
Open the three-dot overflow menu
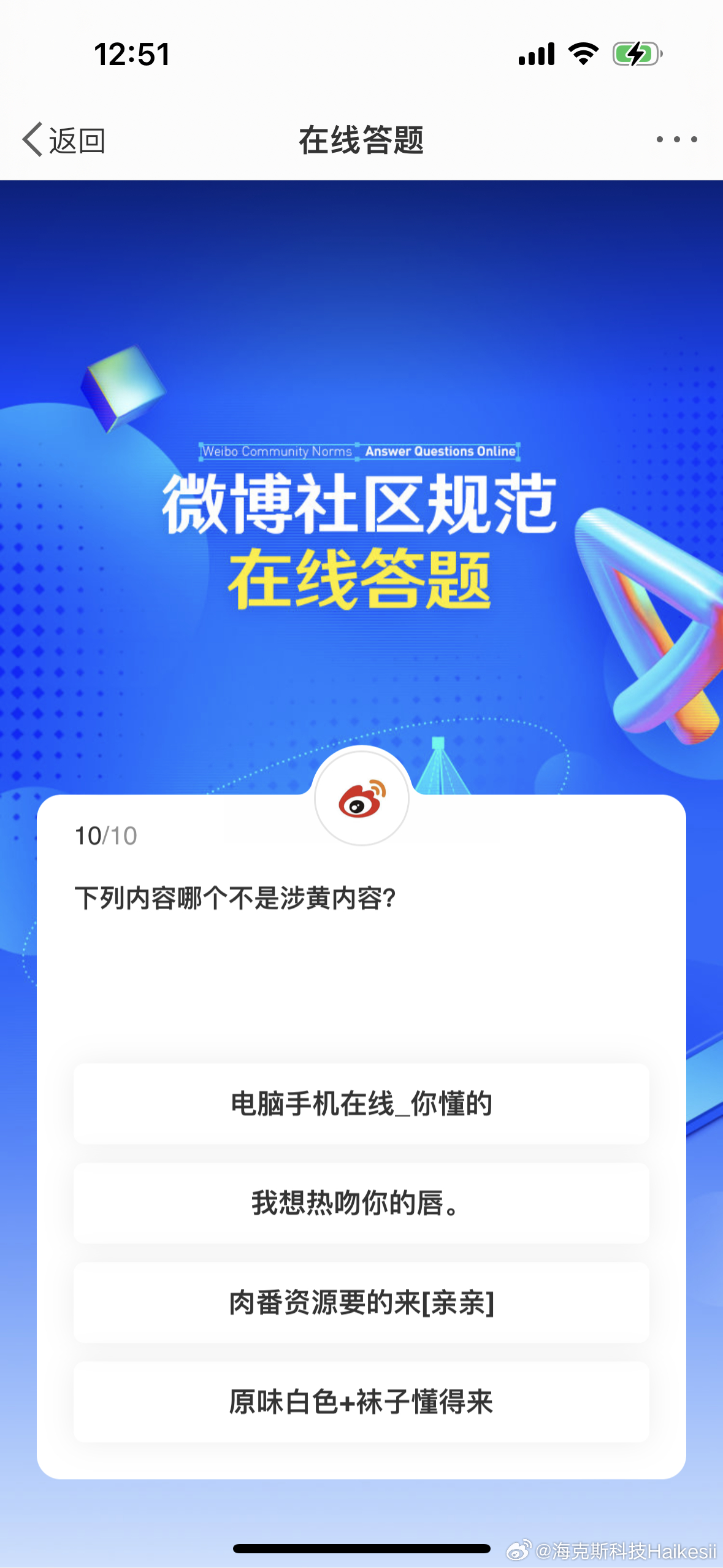pos(676,139)
